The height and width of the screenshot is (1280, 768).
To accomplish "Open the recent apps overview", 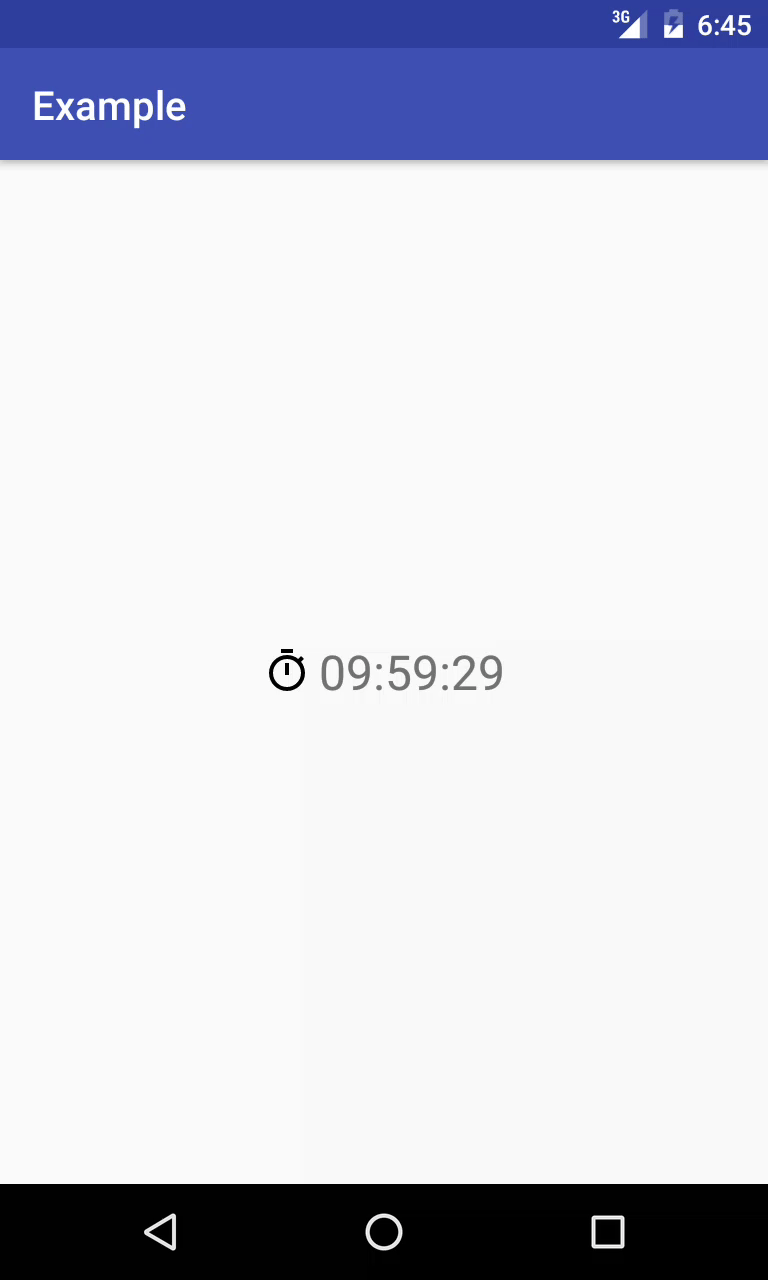I will (x=608, y=1232).
